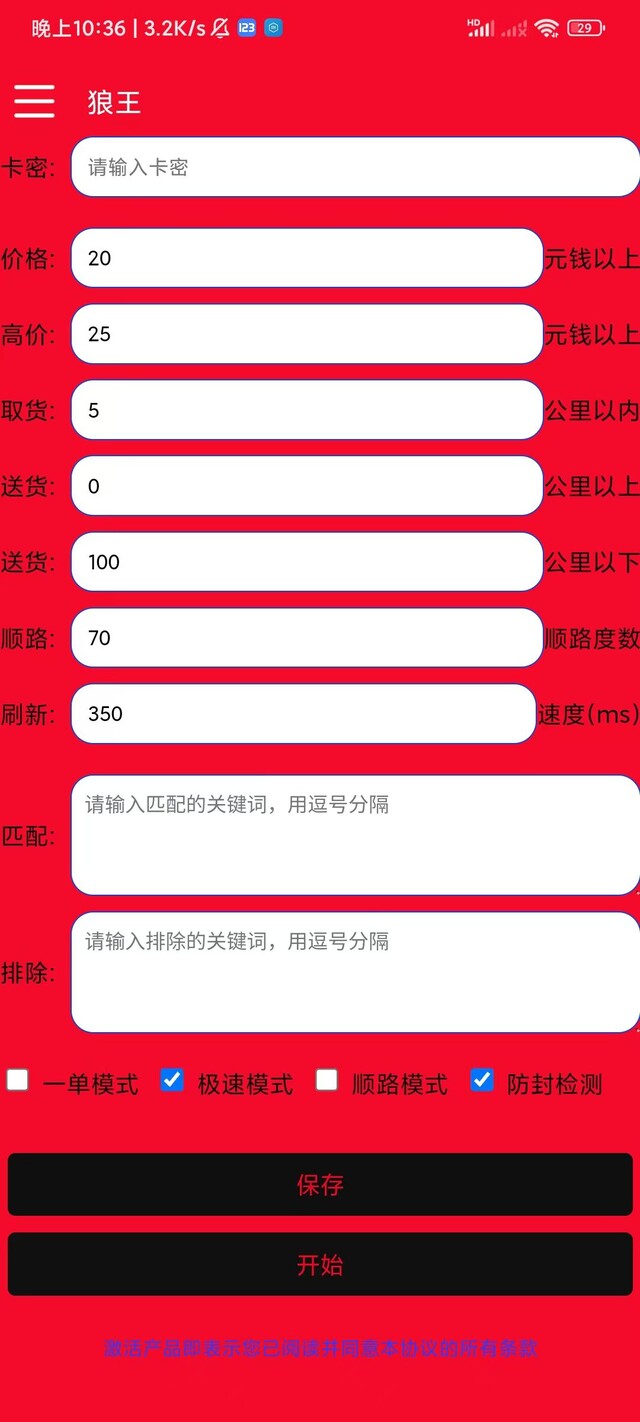This screenshot has height=1422, width=640.
Task: Enable the 一单模式 checkbox
Action: coord(18,1080)
